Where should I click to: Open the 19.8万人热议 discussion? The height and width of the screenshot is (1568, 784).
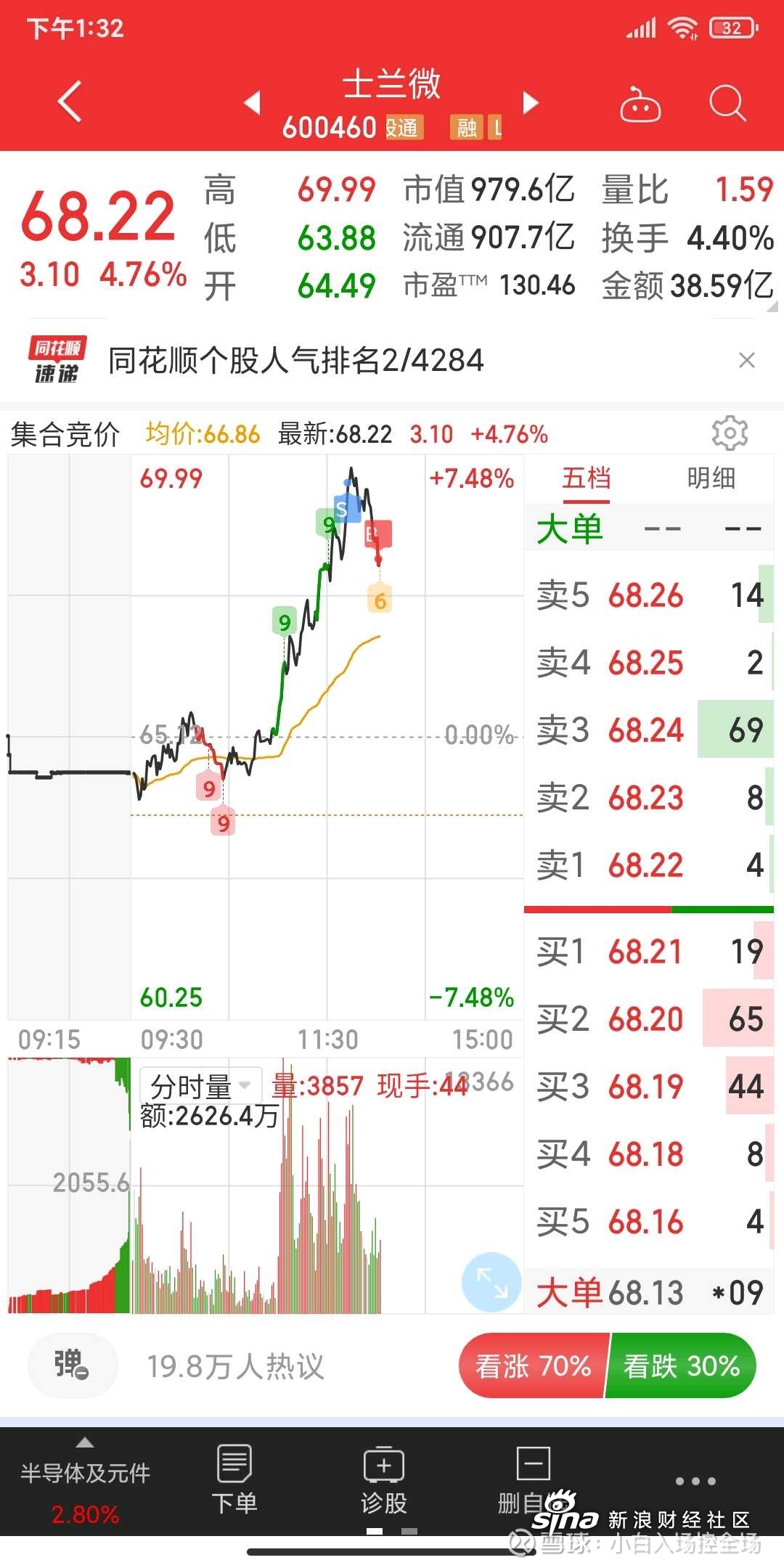pyautogui.click(x=235, y=1366)
